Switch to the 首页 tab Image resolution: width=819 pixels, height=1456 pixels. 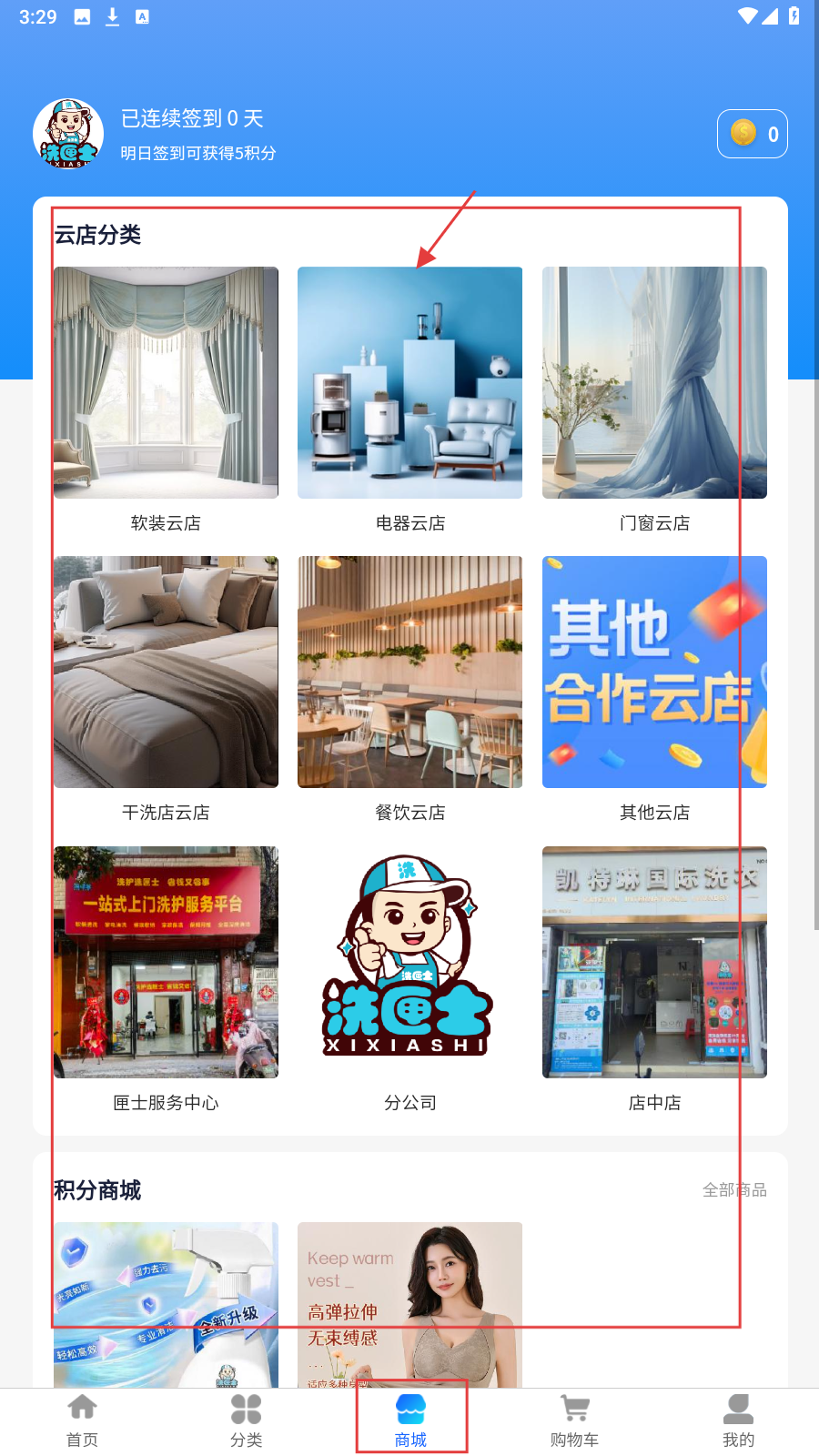click(x=82, y=1420)
